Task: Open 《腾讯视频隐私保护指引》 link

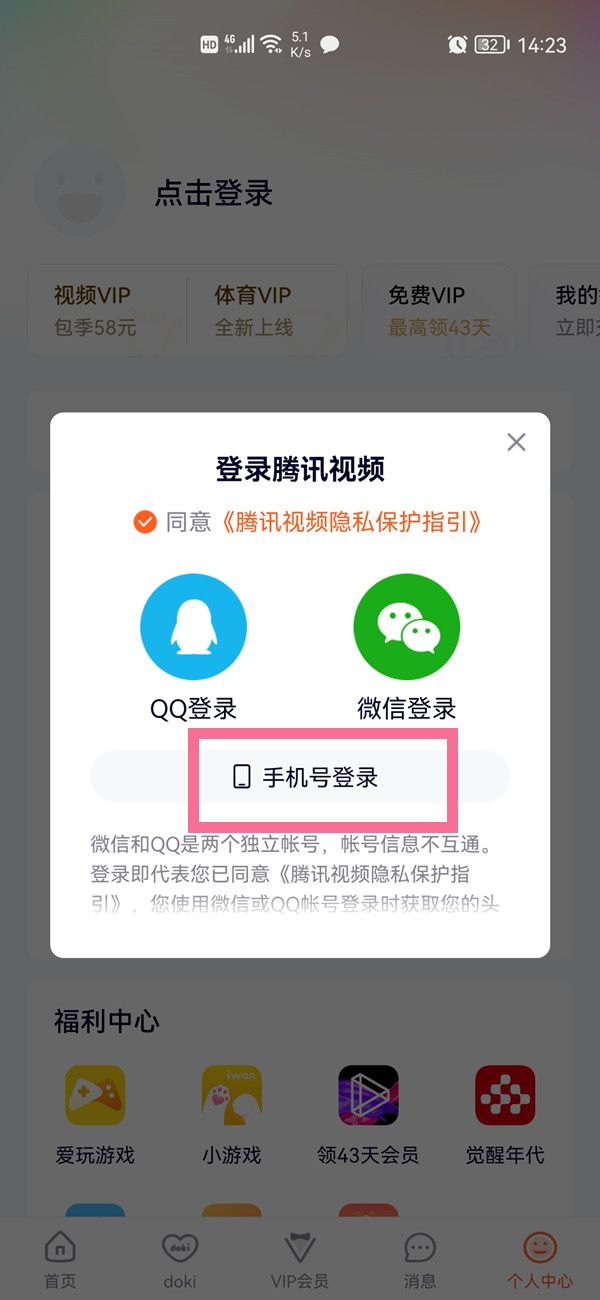Action: click(x=354, y=522)
